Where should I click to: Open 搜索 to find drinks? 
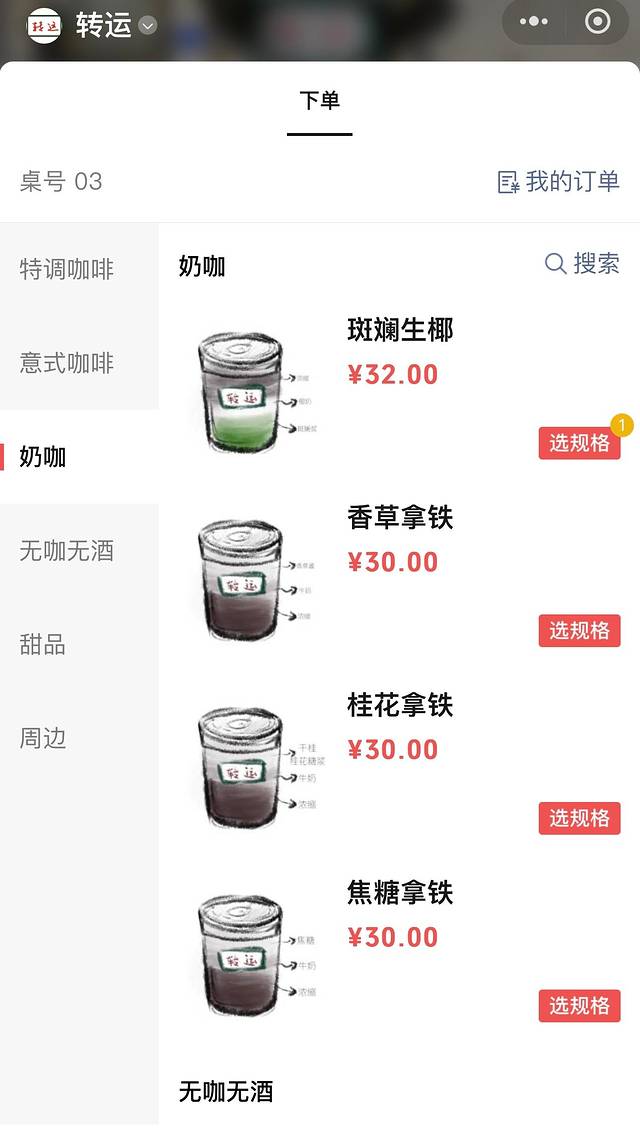point(582,263)
